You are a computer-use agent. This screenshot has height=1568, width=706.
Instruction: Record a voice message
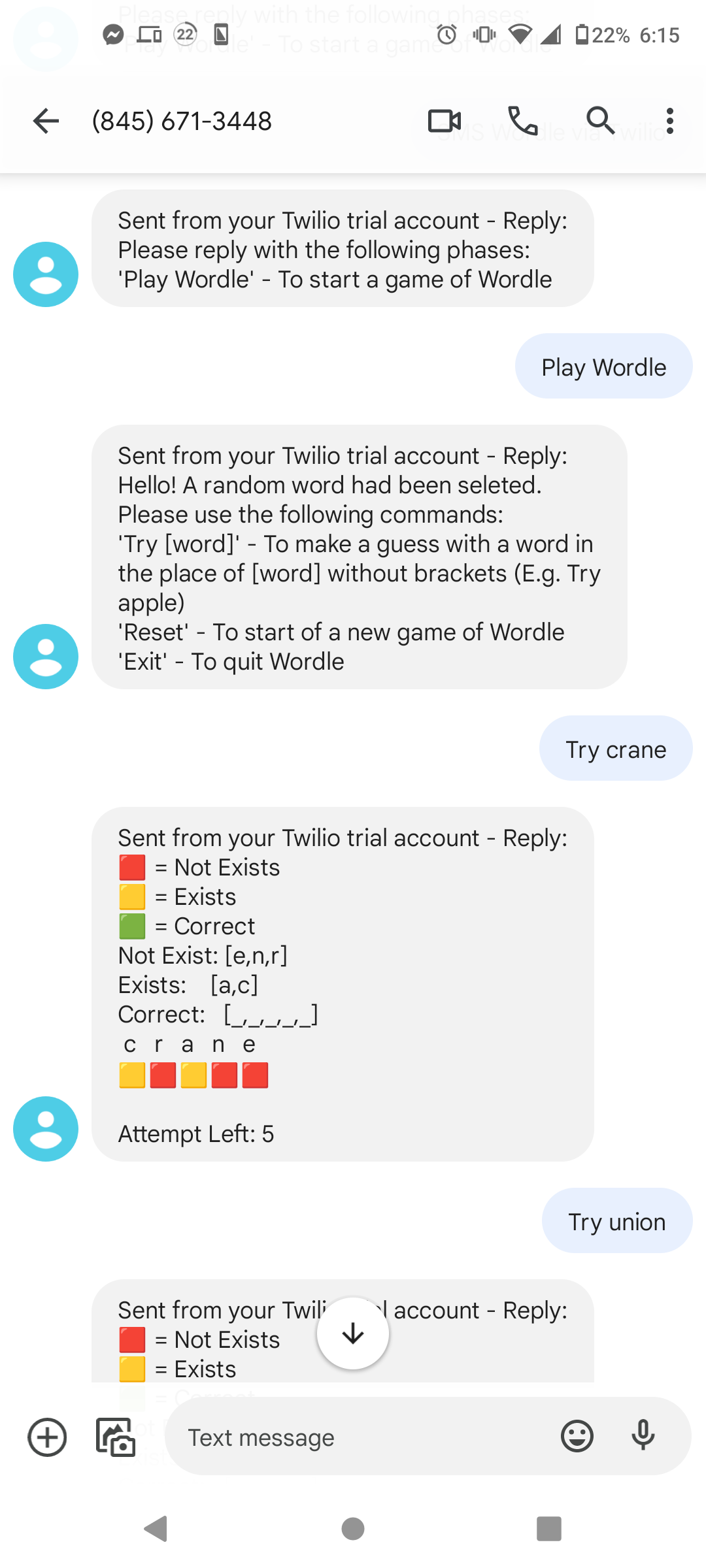coord(643,1436)
